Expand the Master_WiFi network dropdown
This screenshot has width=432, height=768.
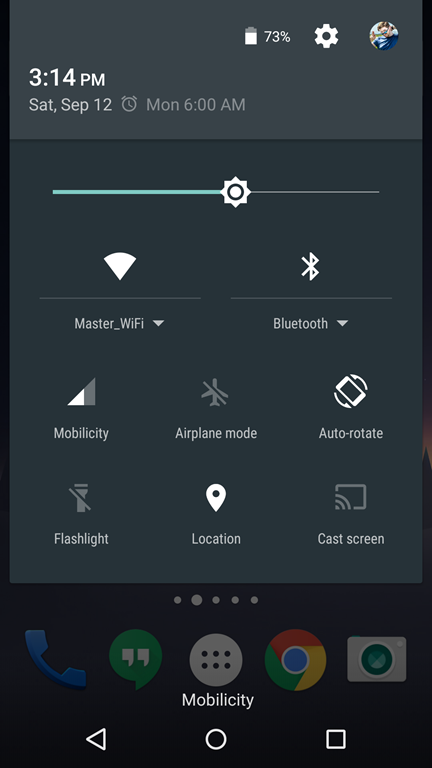click(120, 324)
